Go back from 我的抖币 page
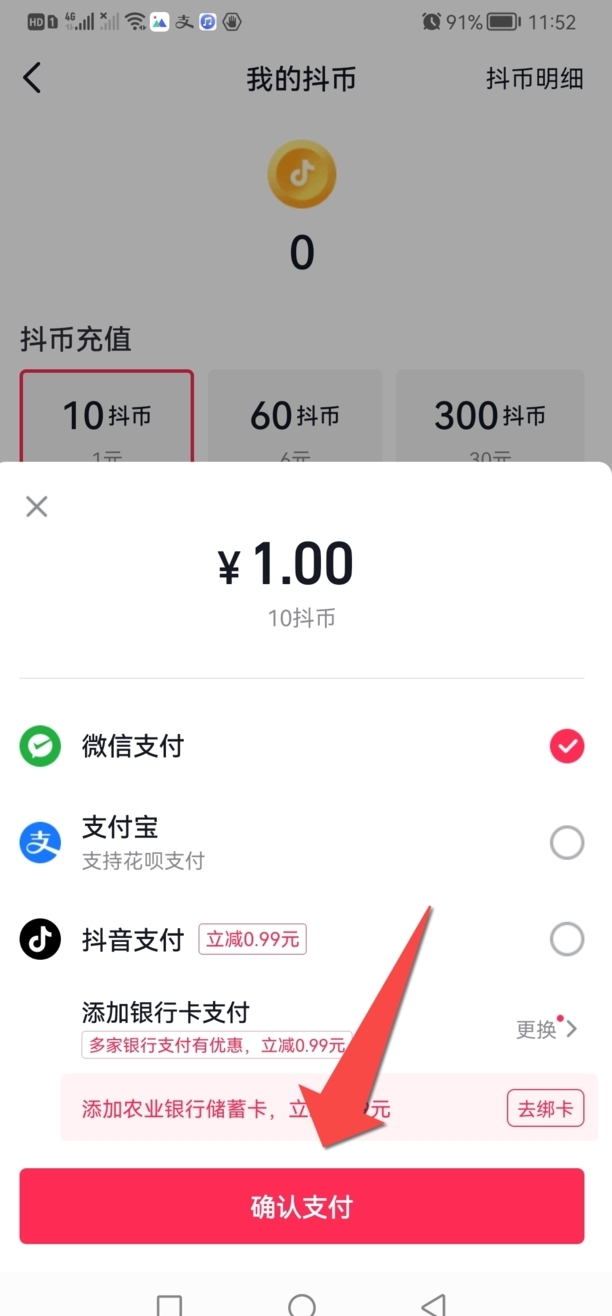Image resolution: width=612 pixels, height=1316 pixels. point(33,78)
